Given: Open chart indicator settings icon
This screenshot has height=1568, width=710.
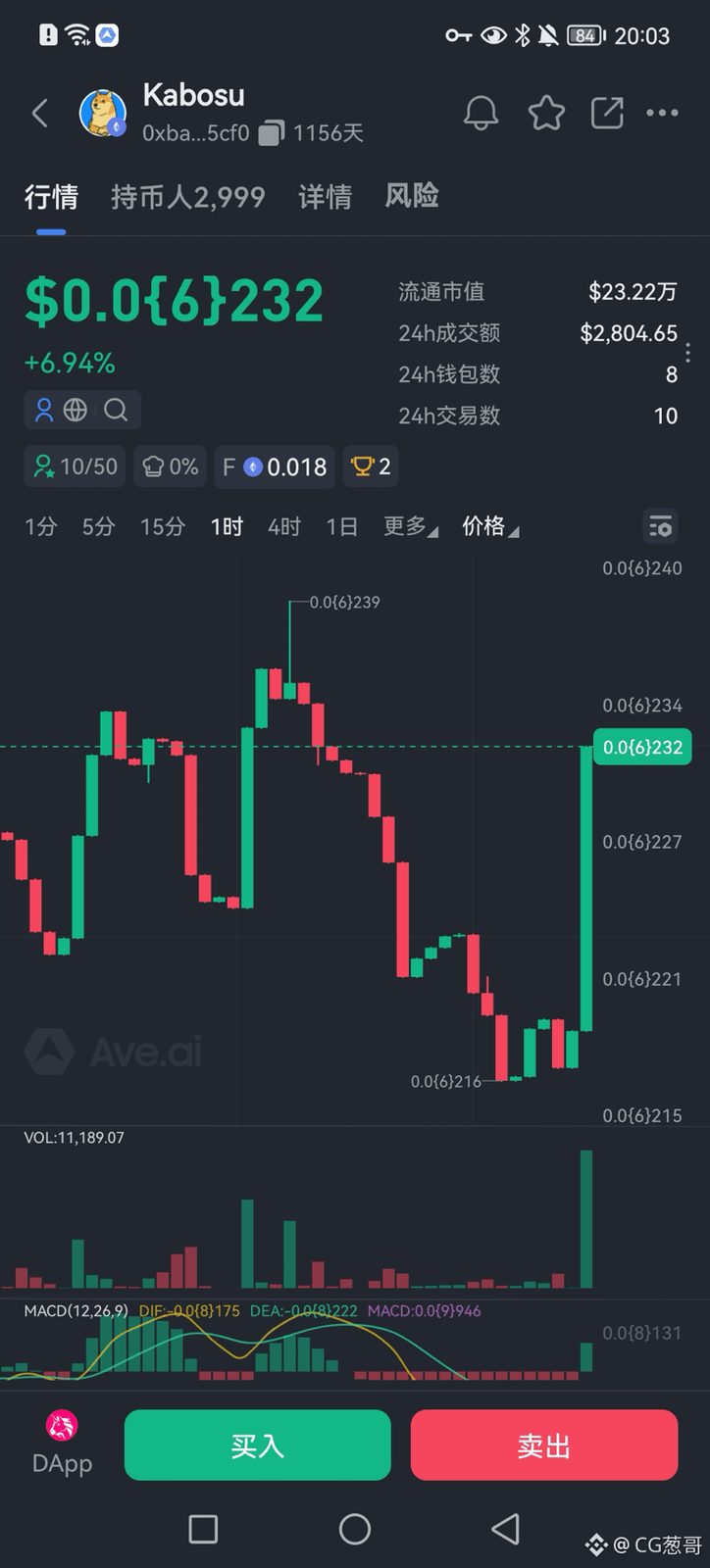Looking at the screenshot, I should click(x=660, y=527).
